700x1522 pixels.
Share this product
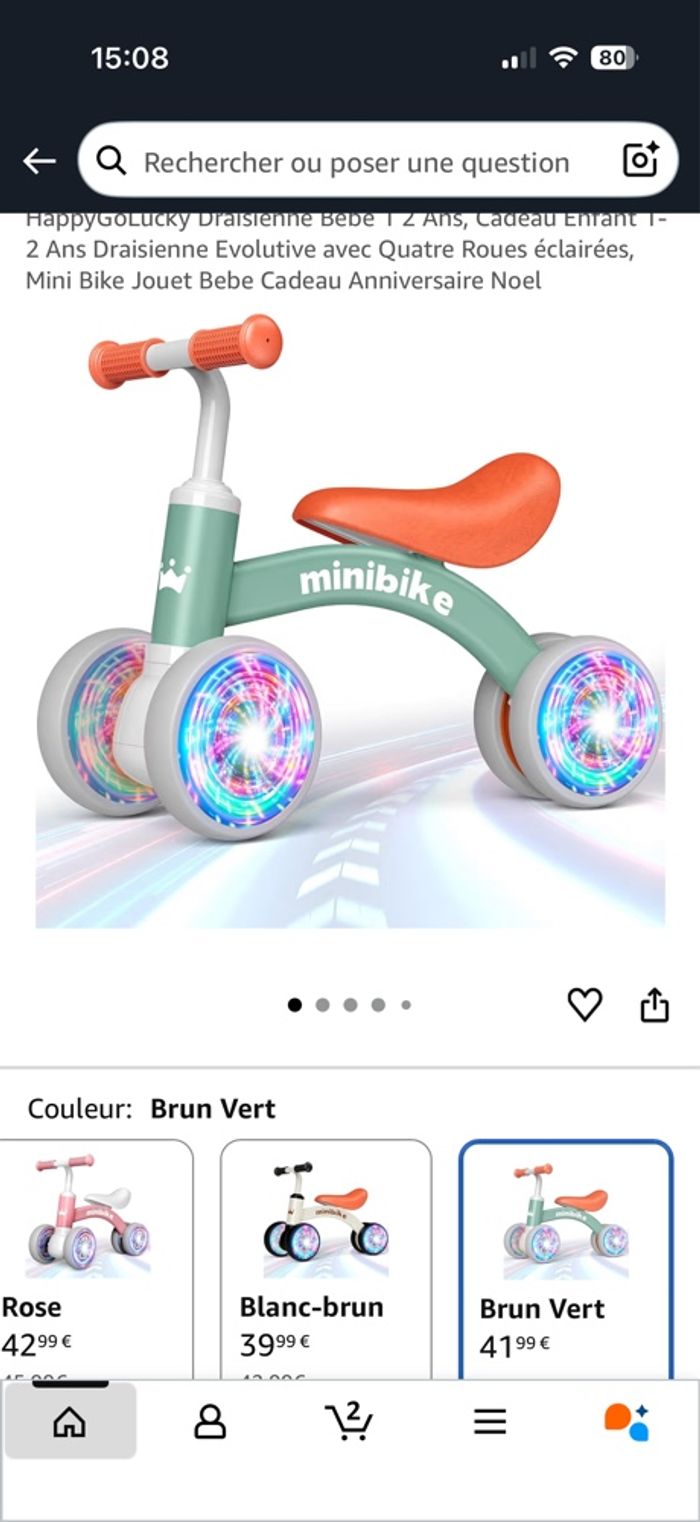tap(654, 1004)
